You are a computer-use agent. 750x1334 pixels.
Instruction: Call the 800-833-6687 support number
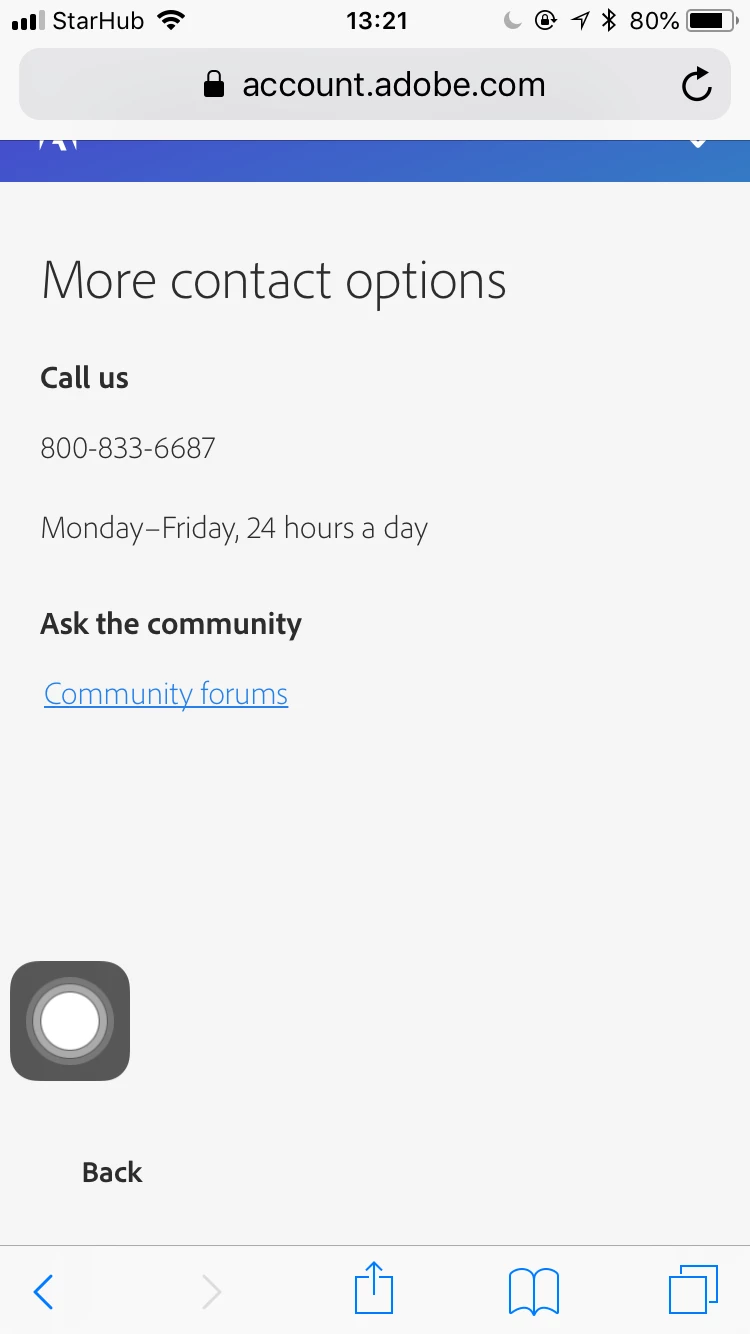coord(128,447)
